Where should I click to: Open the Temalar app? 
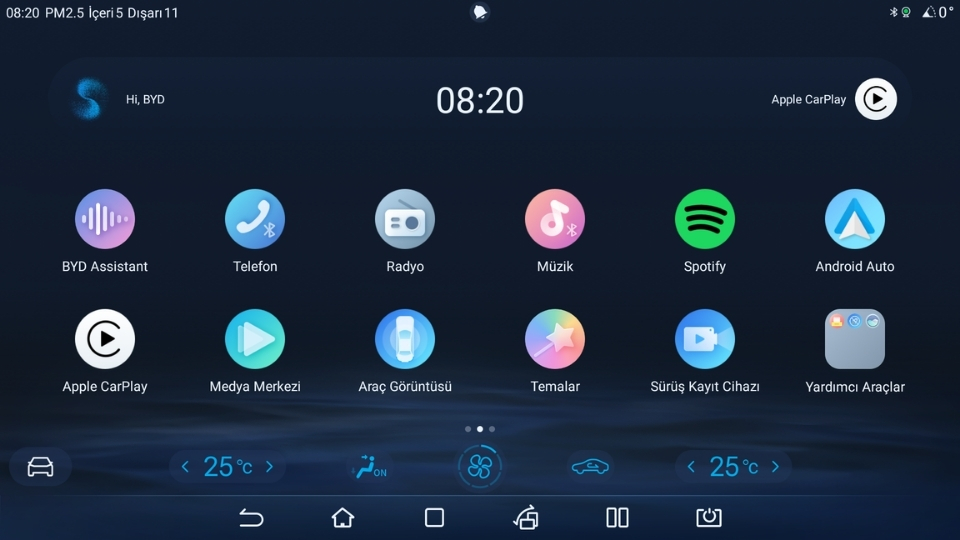[x=555, y=340]
